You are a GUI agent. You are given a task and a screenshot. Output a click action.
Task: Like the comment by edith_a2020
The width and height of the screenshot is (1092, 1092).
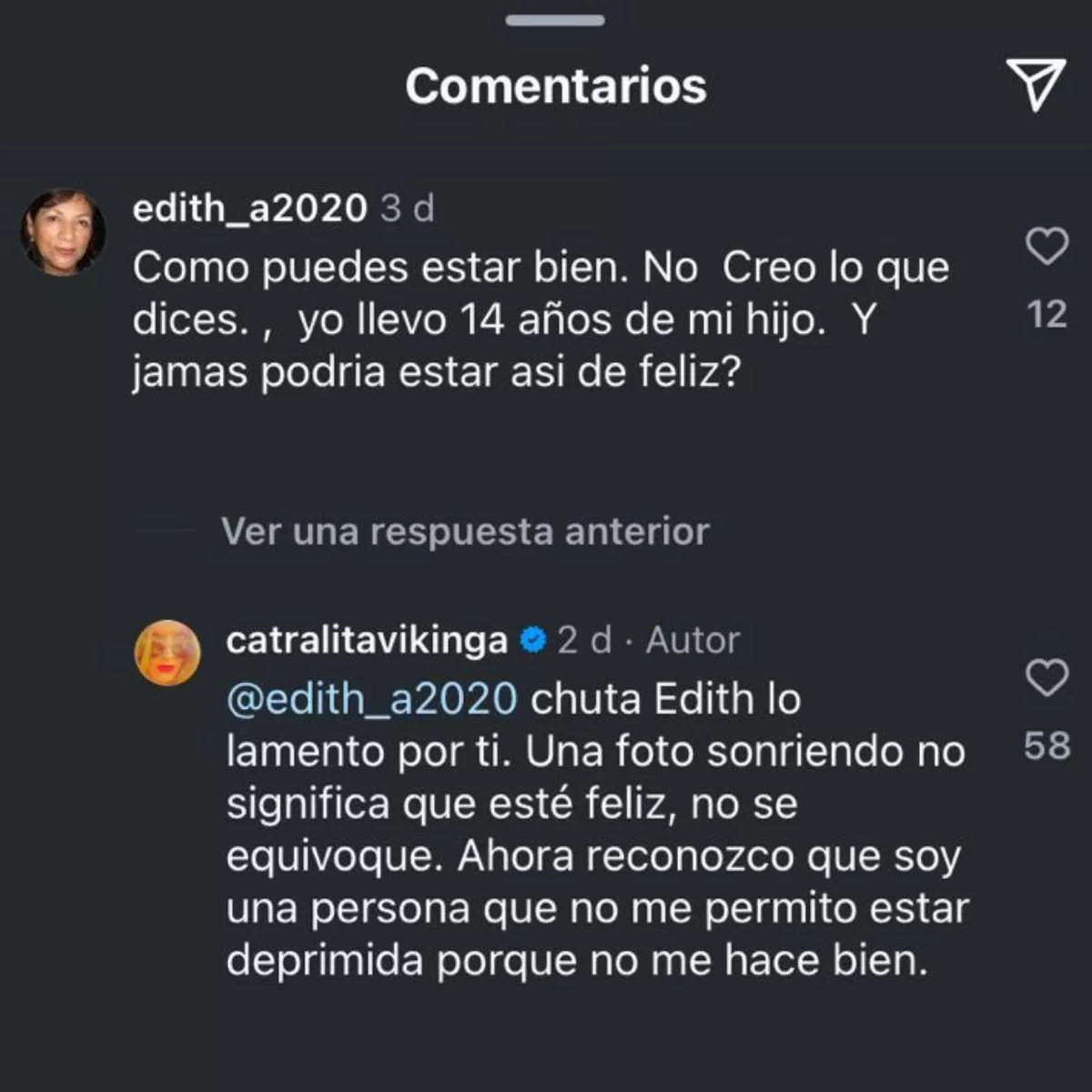coord(1046,247)
